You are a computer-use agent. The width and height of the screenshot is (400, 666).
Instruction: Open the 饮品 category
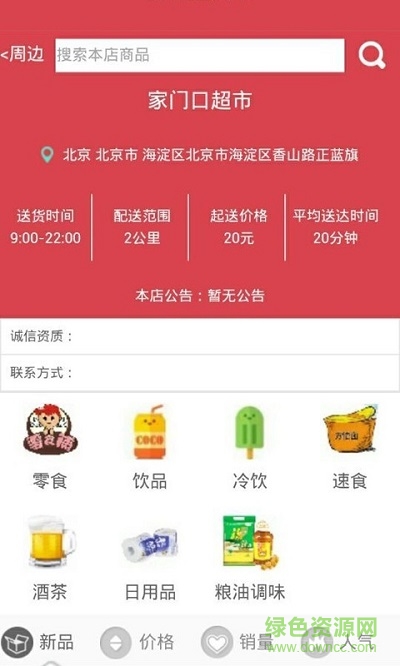click(149, 447)
